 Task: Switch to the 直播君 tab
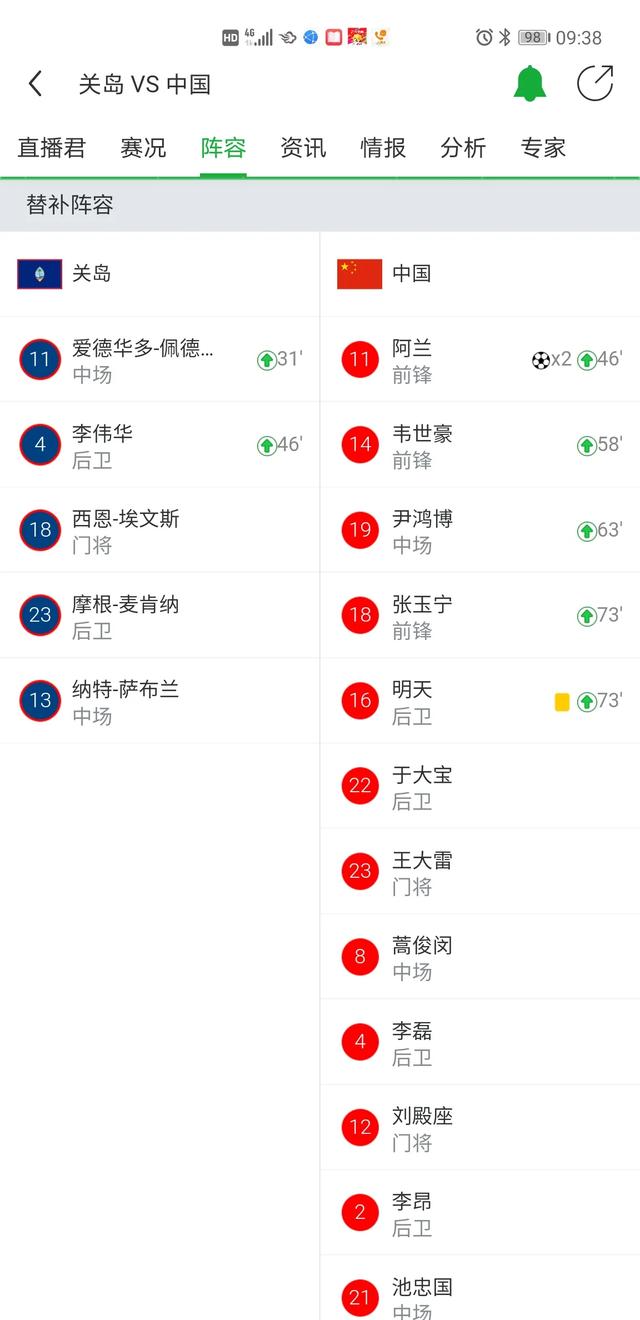[x=52, y=148]
